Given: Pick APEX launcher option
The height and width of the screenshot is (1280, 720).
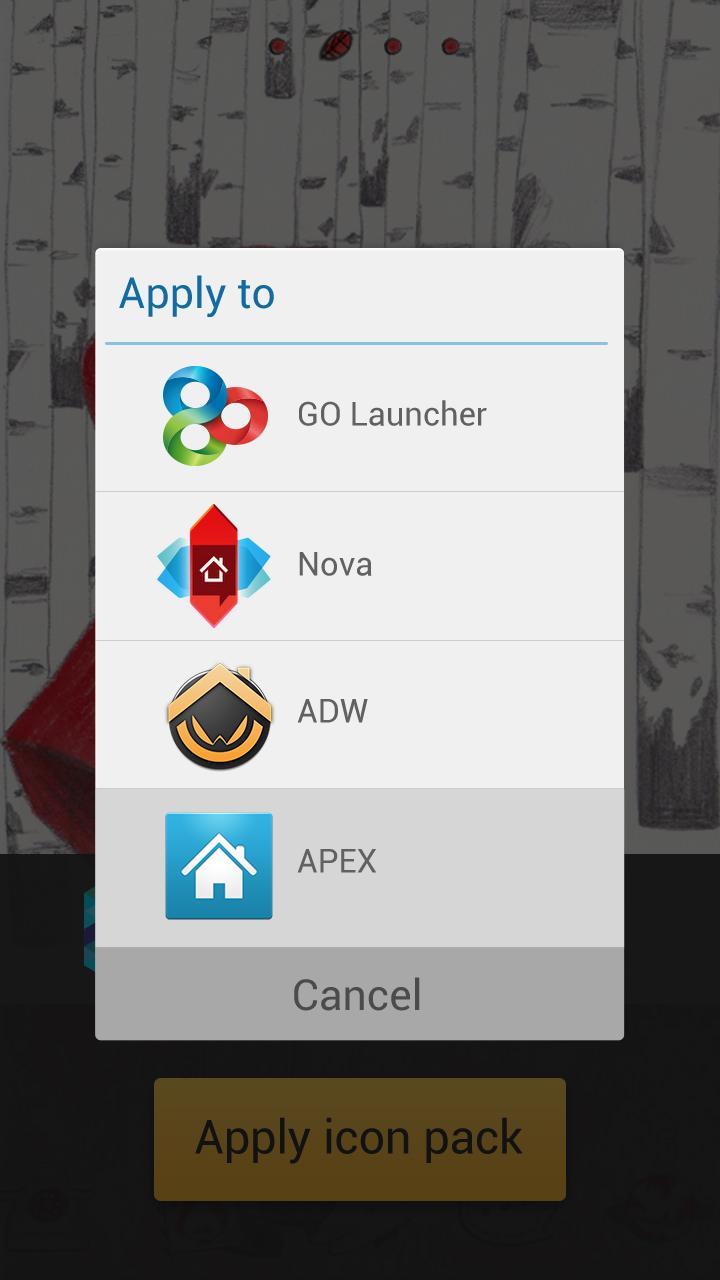Looking at the screenshot, I should point(359,864).
